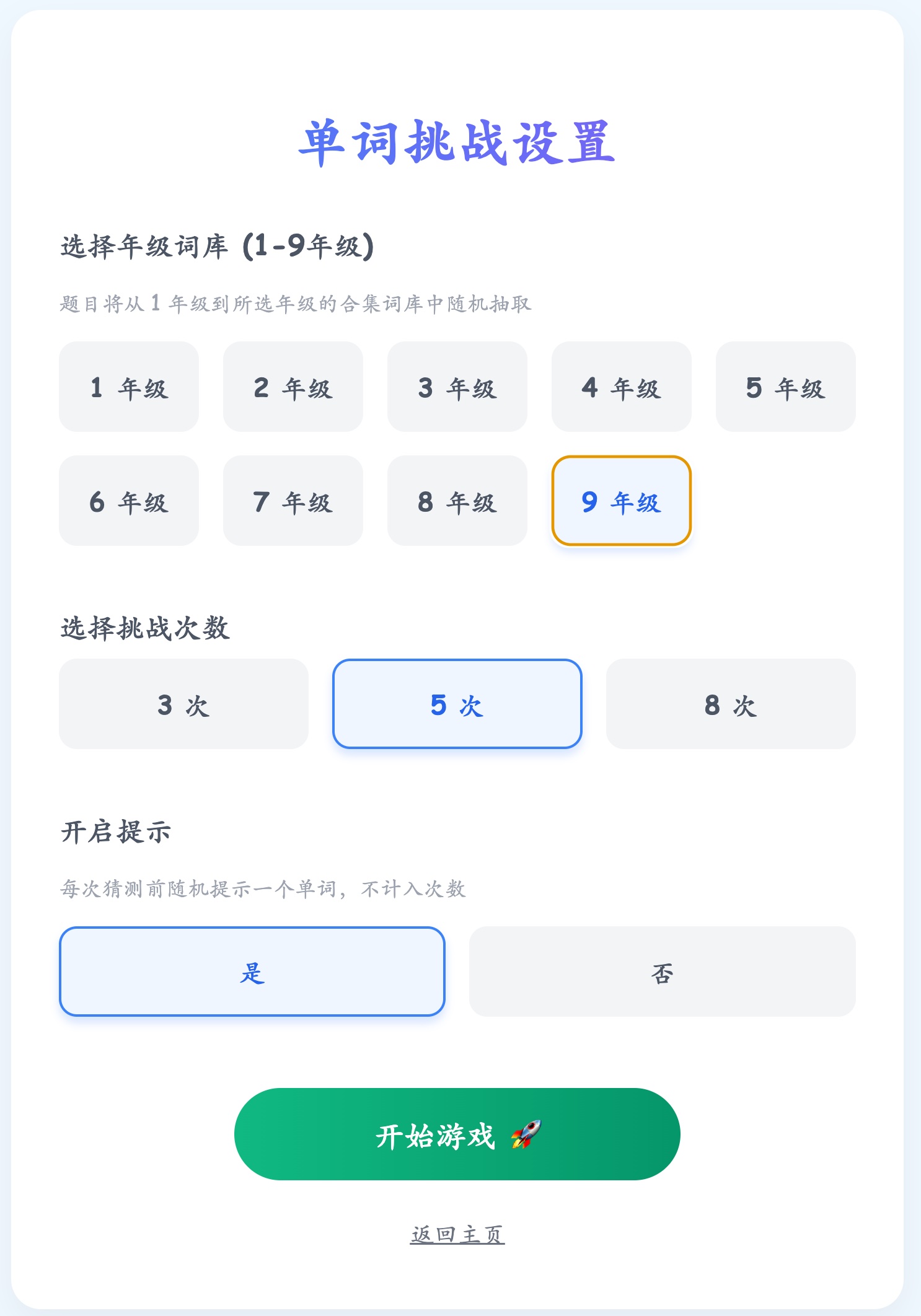Tap the highlighted 9 年级 option

click(x=622, y=501)
